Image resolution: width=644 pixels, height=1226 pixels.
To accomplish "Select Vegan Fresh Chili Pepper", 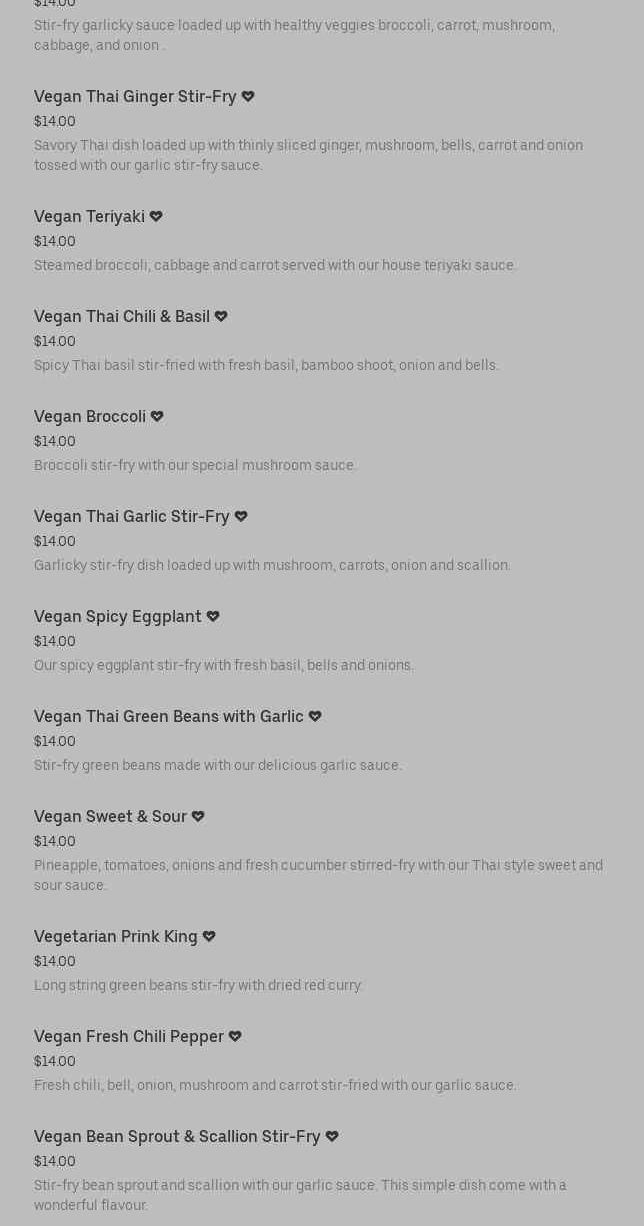I will pos(129,1036).
